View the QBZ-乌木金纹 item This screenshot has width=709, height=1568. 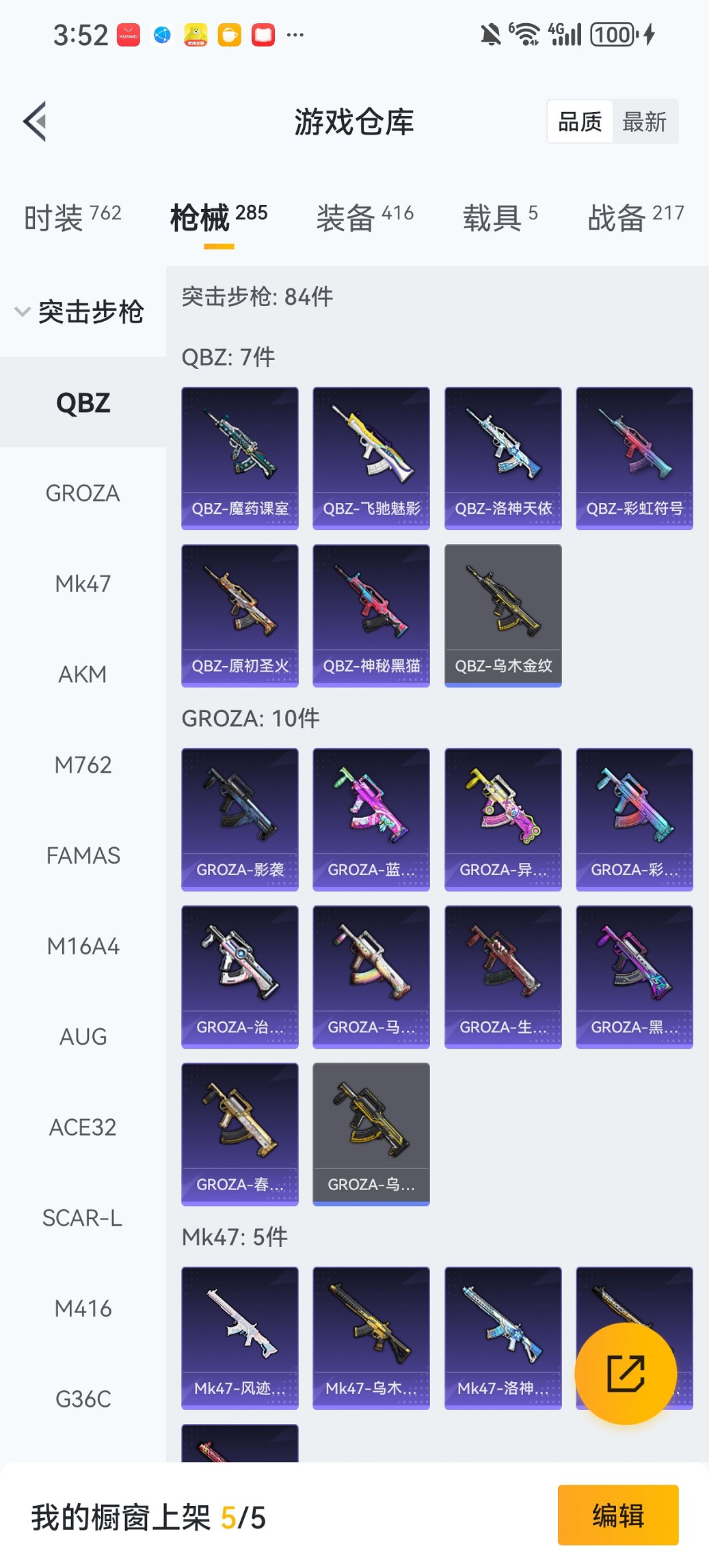point(503,615)
